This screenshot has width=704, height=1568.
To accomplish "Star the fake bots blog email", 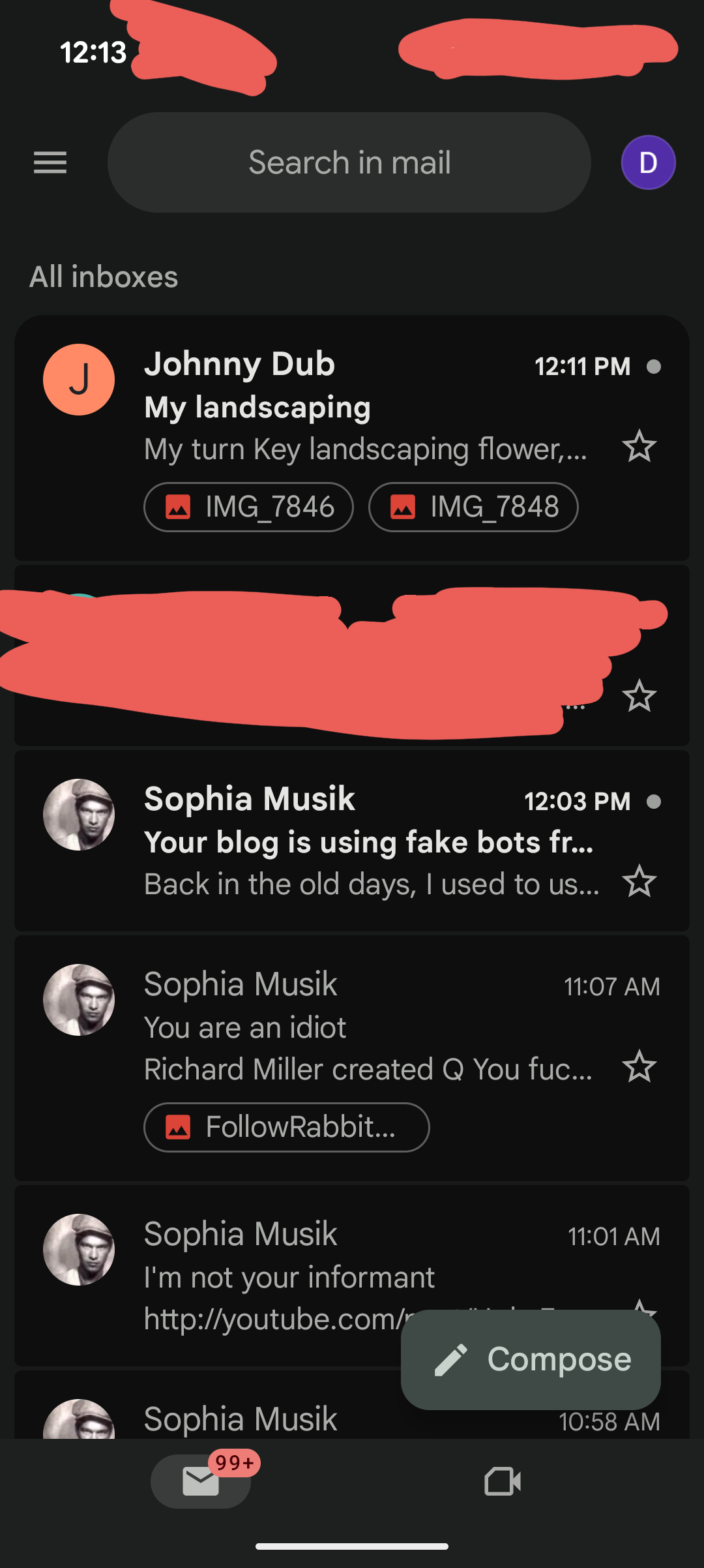I will [639, 881].
